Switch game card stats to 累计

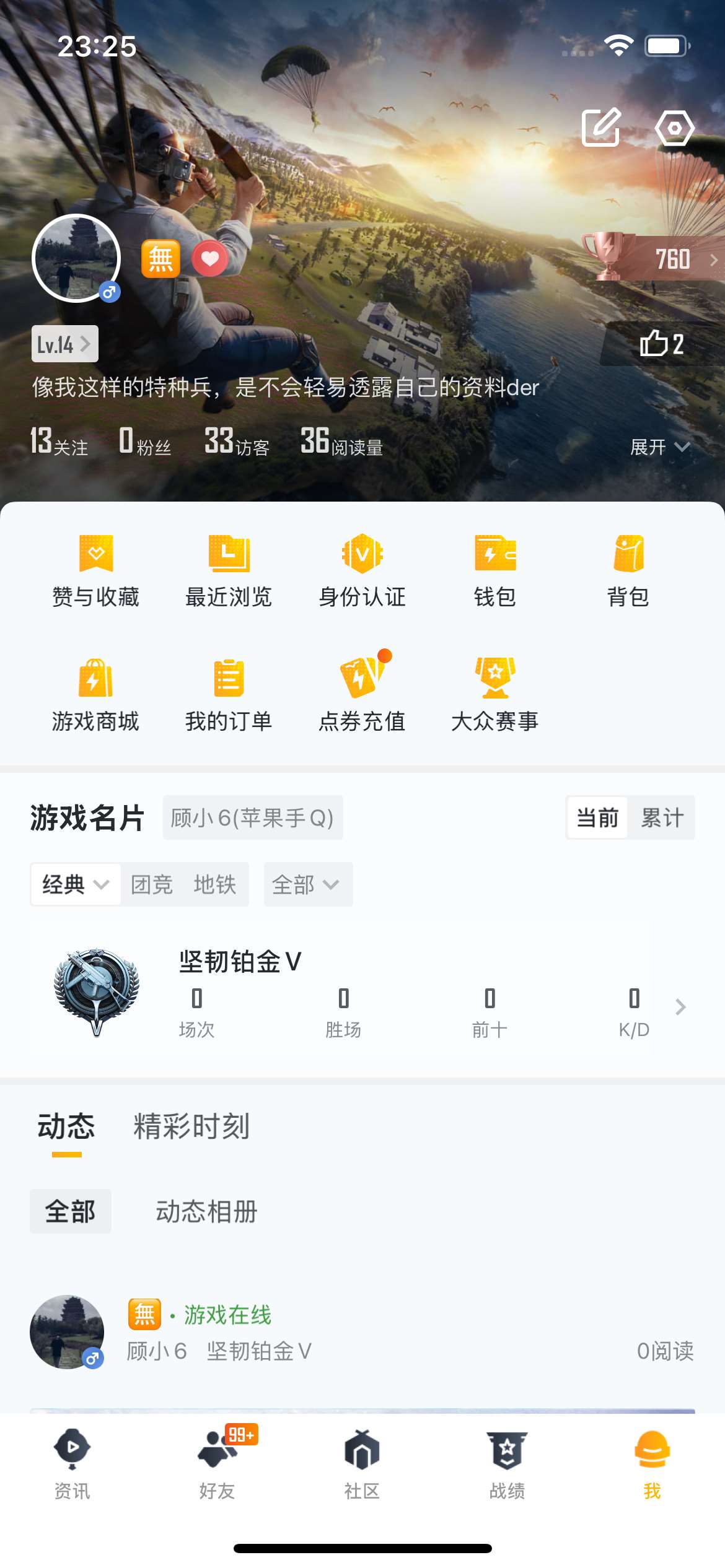point(661,817)
